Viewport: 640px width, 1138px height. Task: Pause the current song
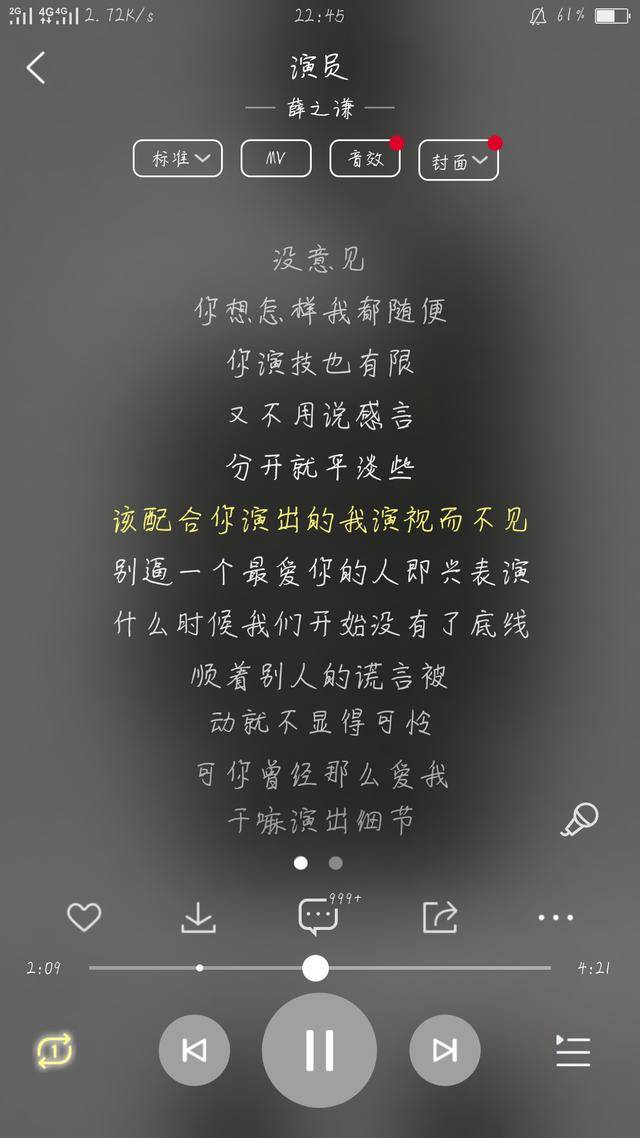tap(319, 1050)
